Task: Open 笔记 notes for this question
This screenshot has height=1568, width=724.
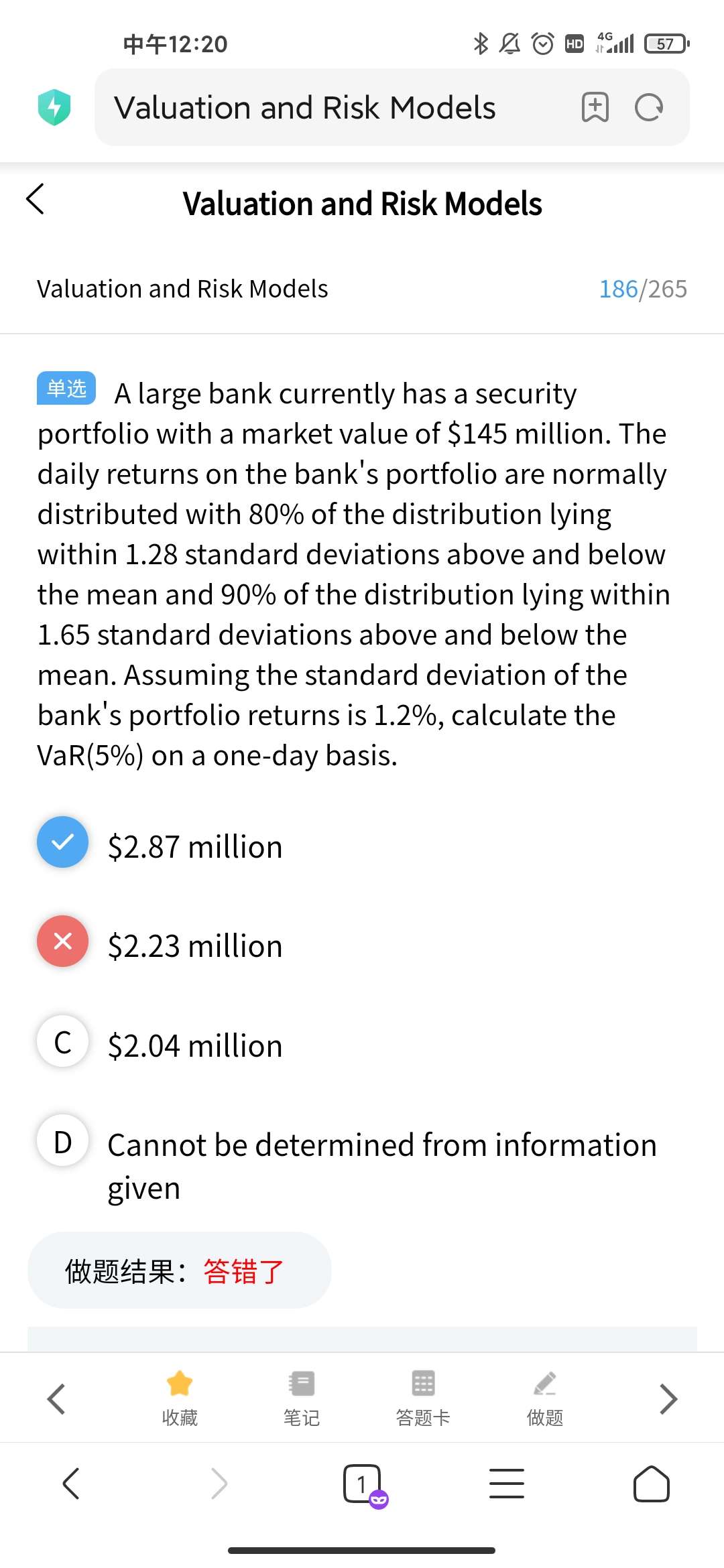Action: tap(302, 1397)
